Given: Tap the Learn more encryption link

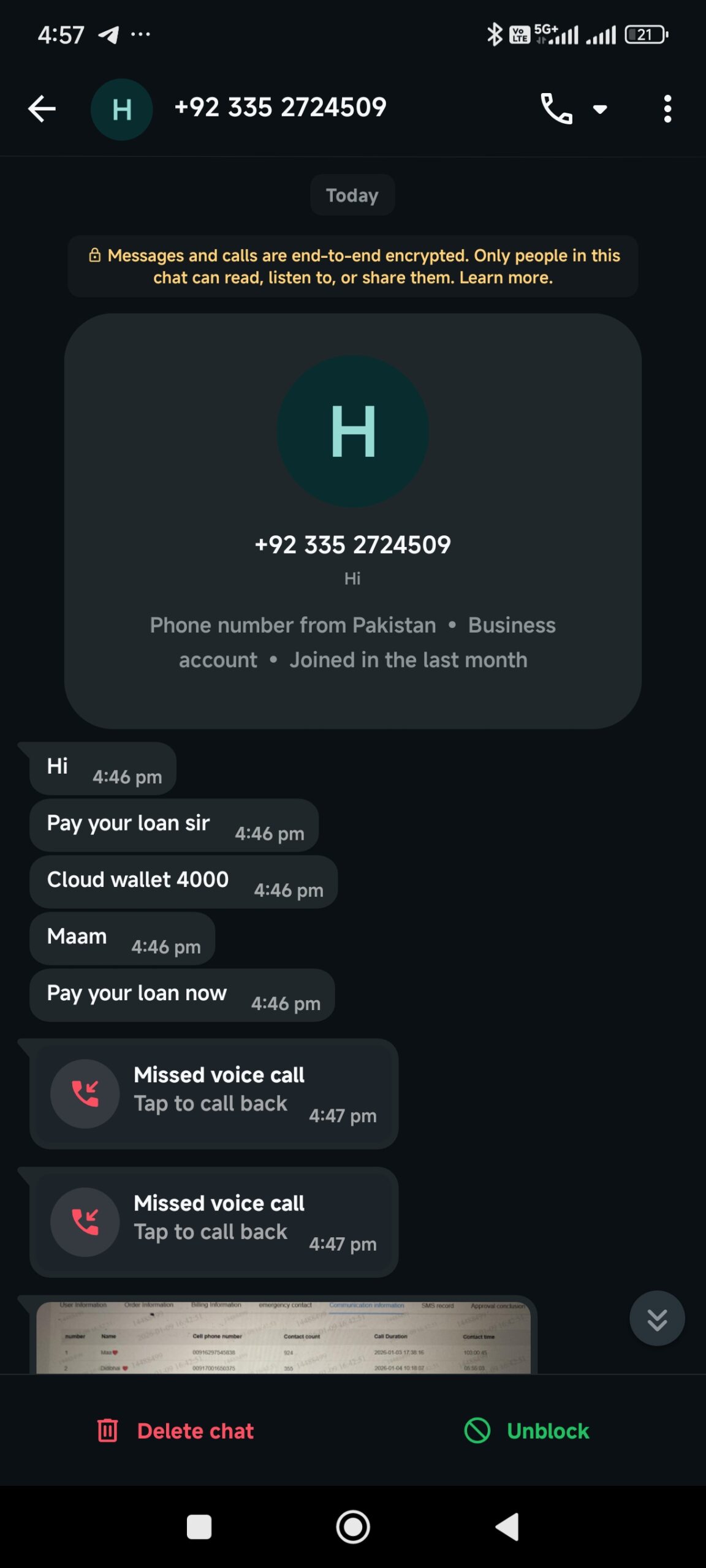Looking at the screenshot, I should 506,278.
